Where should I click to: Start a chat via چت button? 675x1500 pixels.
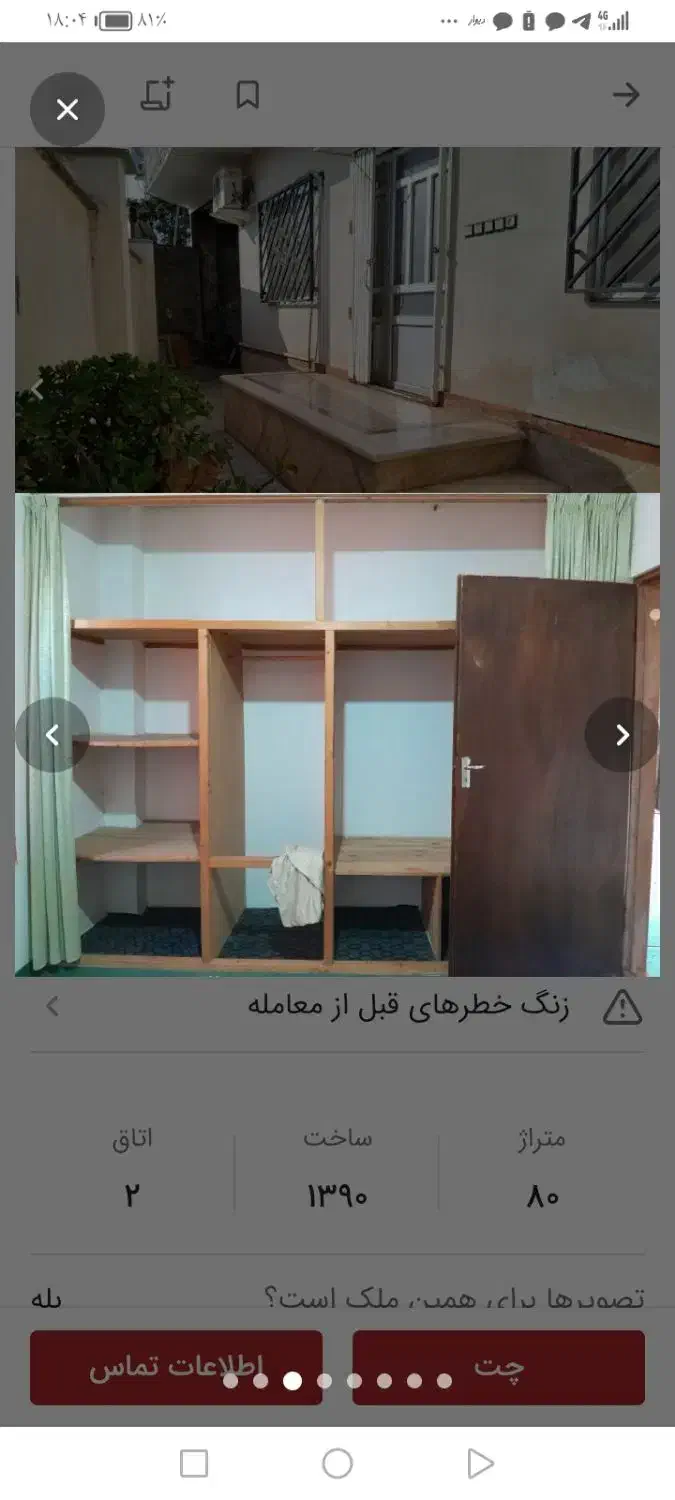(x=498, y=1367)
